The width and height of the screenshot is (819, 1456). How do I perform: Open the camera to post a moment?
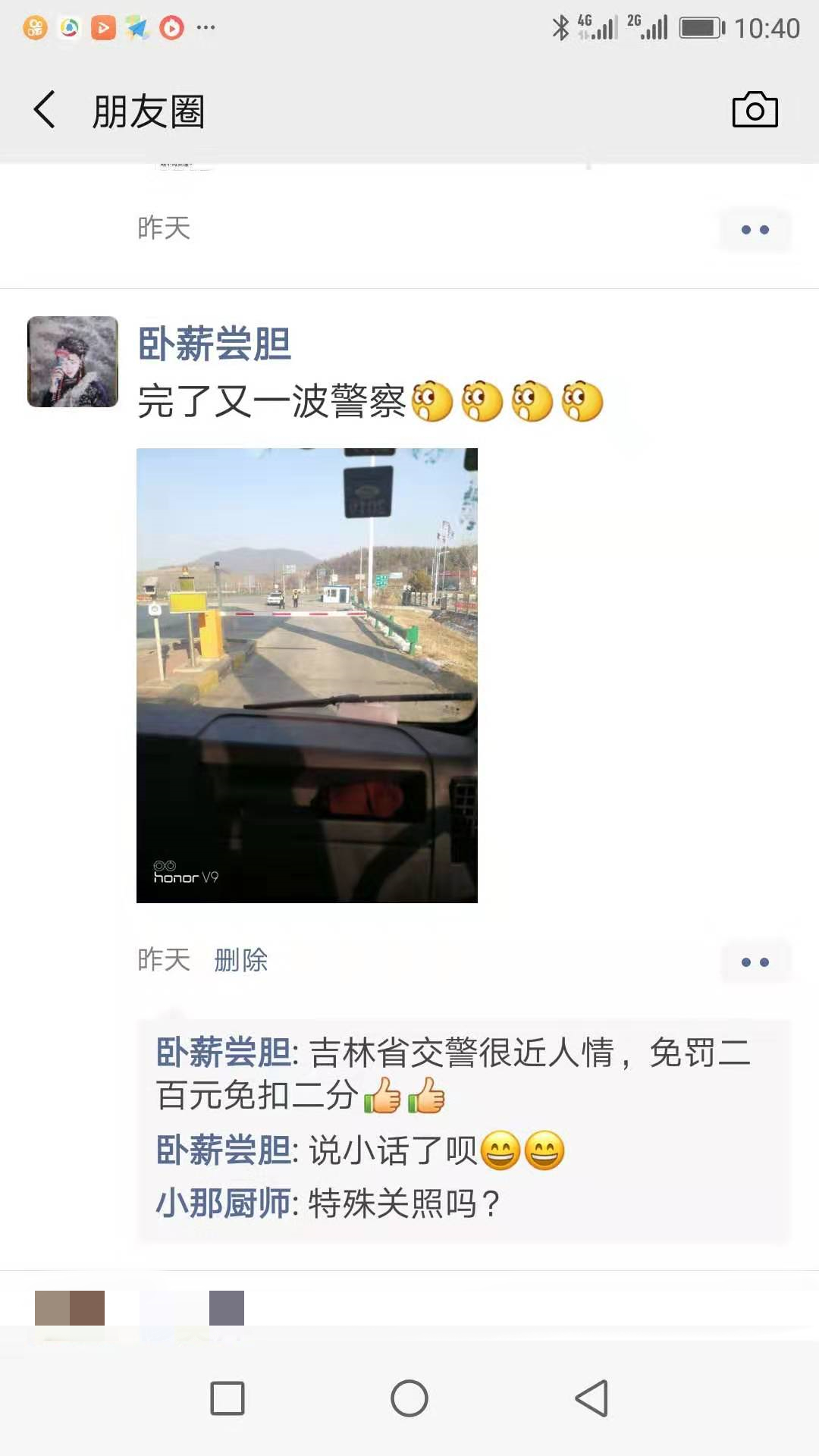pos(755,110)
